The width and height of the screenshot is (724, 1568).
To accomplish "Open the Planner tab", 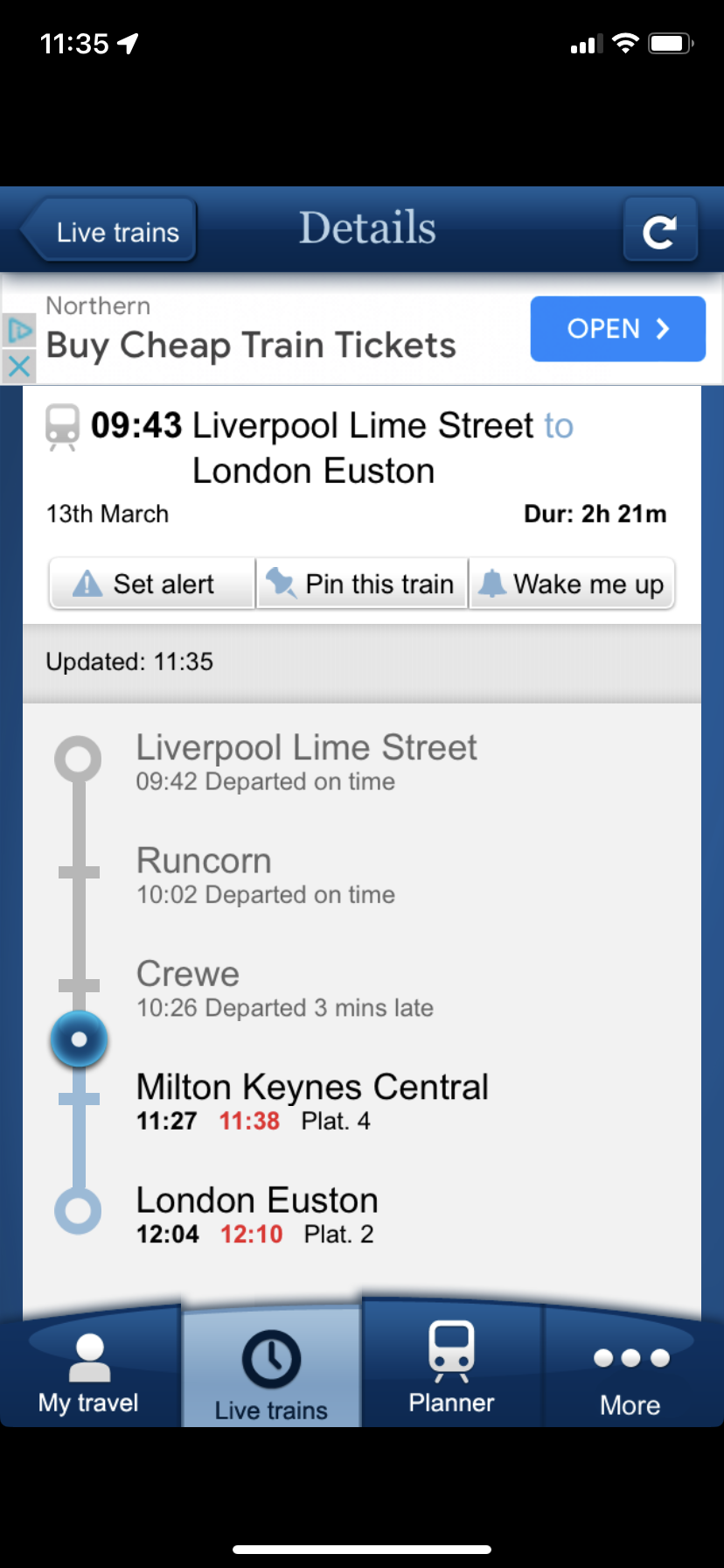I will 451,1369.
